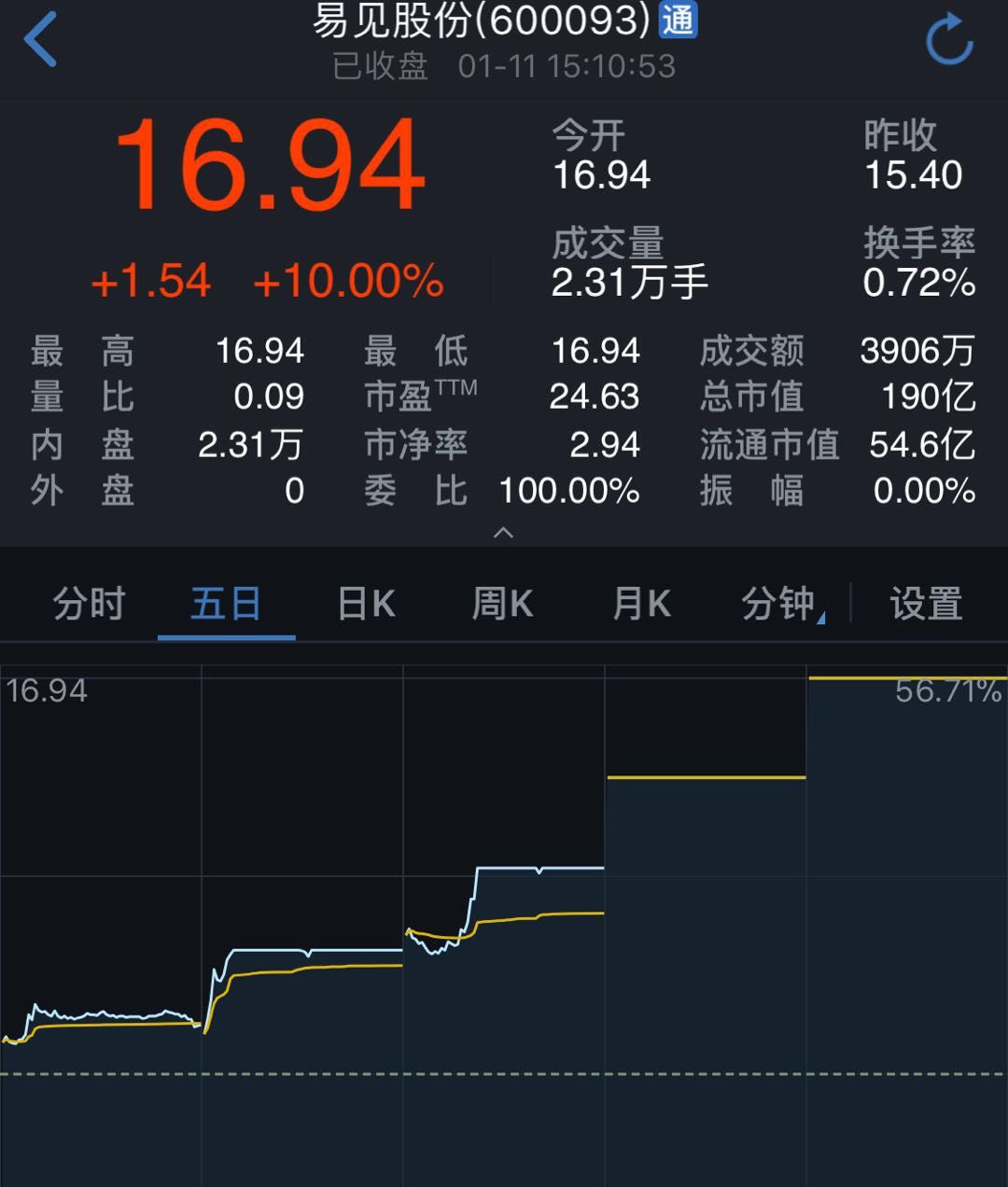Open chart 设置 settings
This screenshot has height=1187, width=1008.
tap(926, 604)
